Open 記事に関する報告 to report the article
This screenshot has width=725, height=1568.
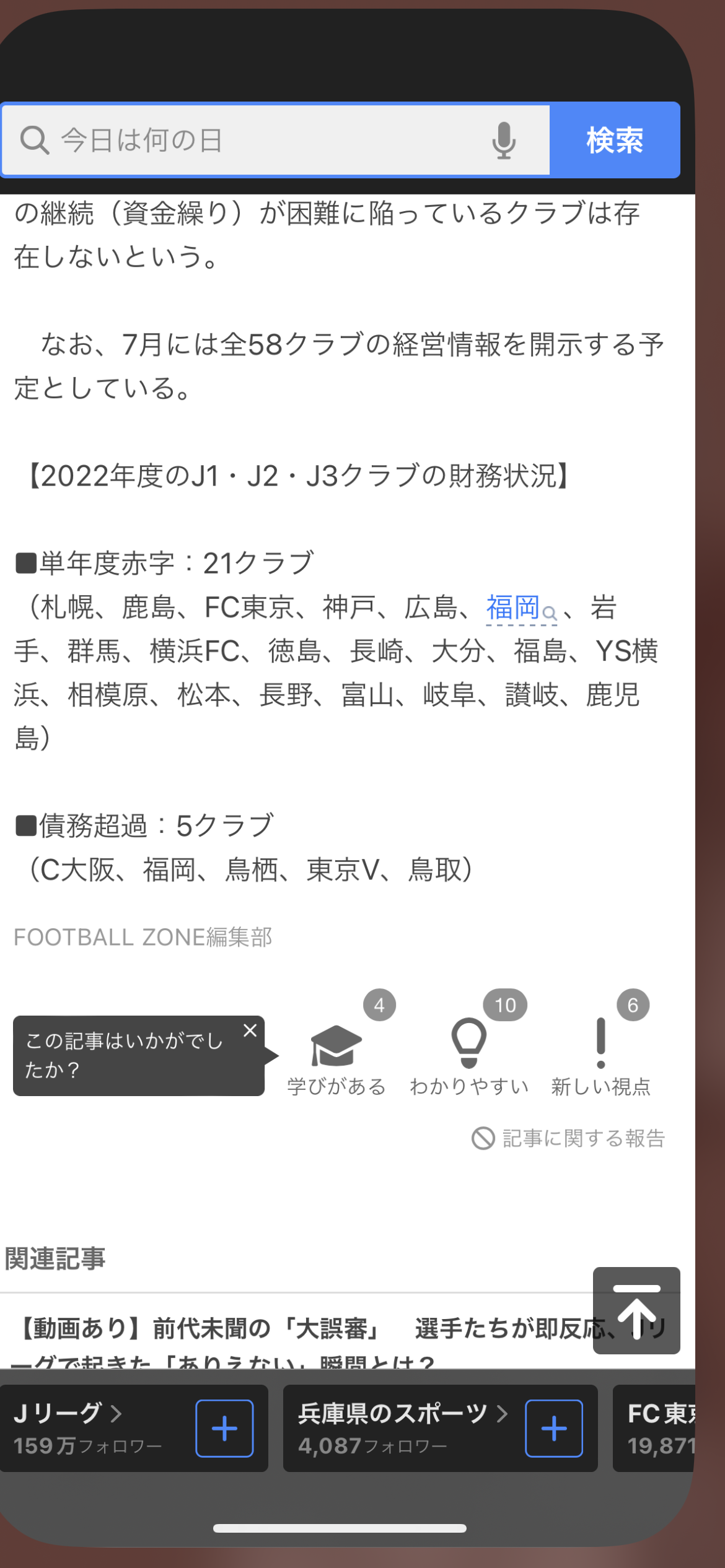point(569,1138)
